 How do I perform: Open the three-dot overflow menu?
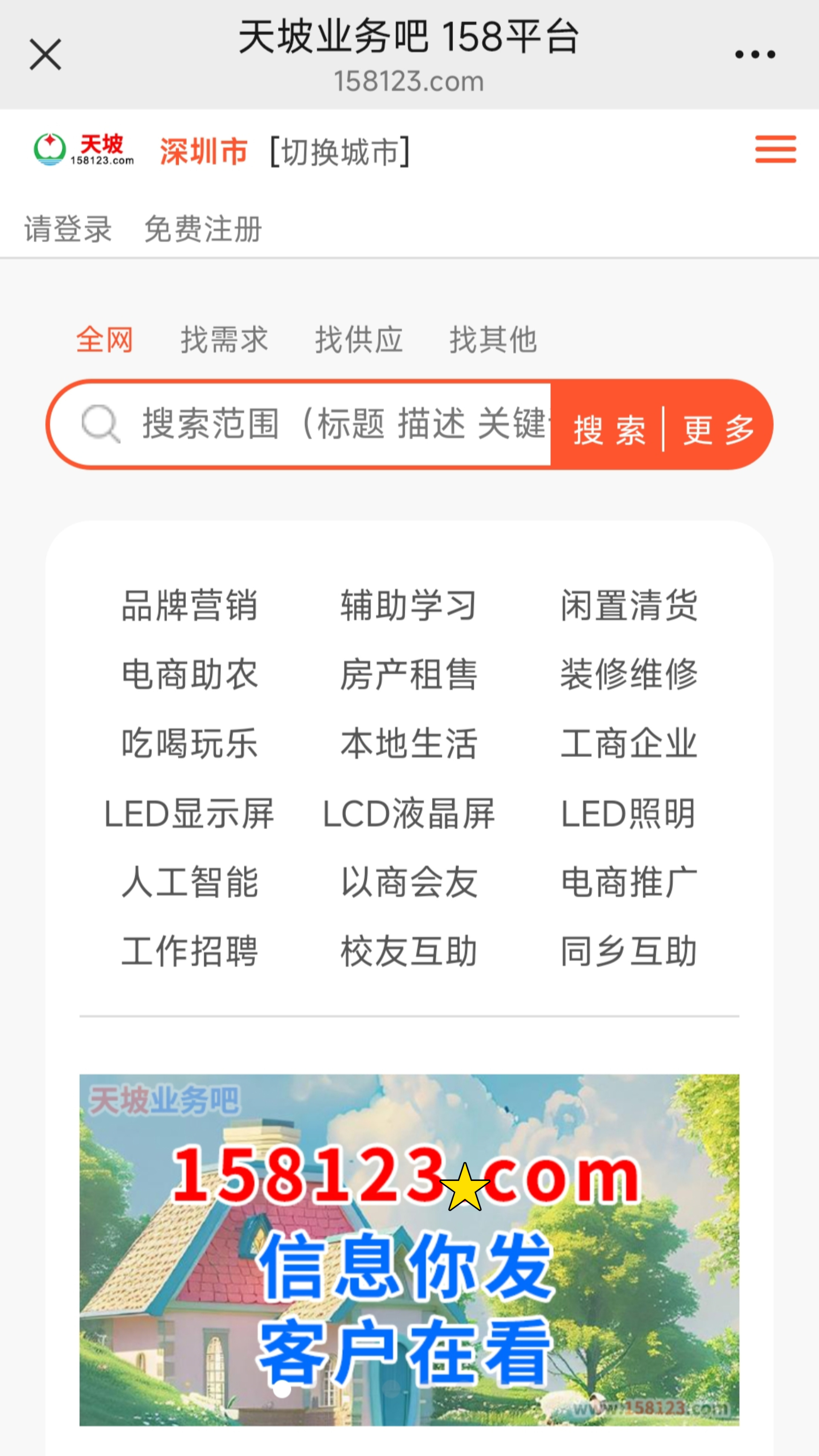[x=755, y=54]
